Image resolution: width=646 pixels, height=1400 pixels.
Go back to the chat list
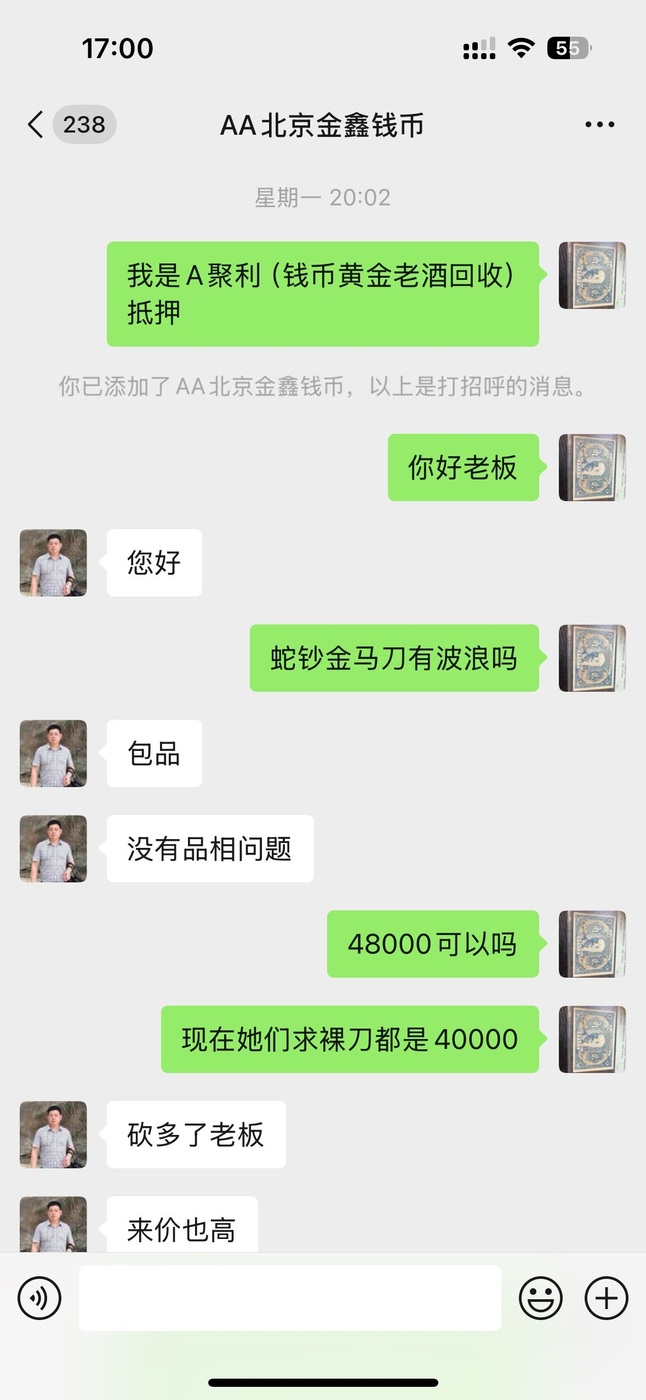[x=36, y=125]
